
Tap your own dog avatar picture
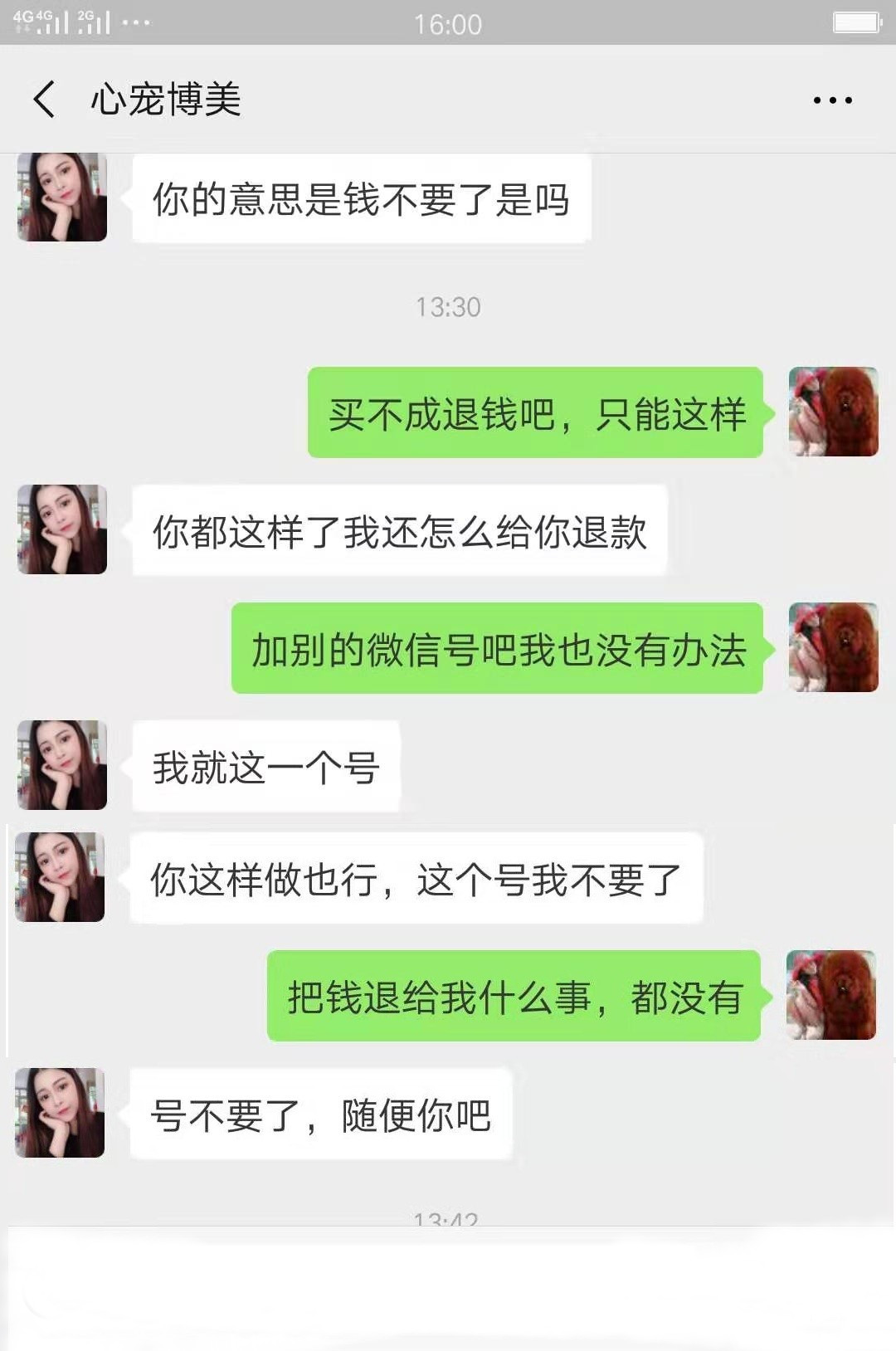[x=833, y=412]
